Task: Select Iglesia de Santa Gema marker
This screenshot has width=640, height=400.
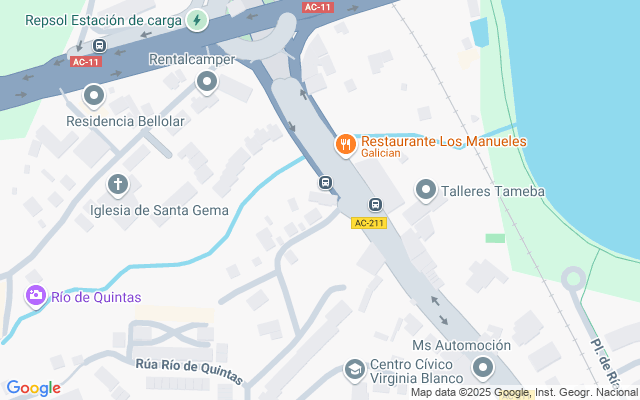Action: coord(118,185)
